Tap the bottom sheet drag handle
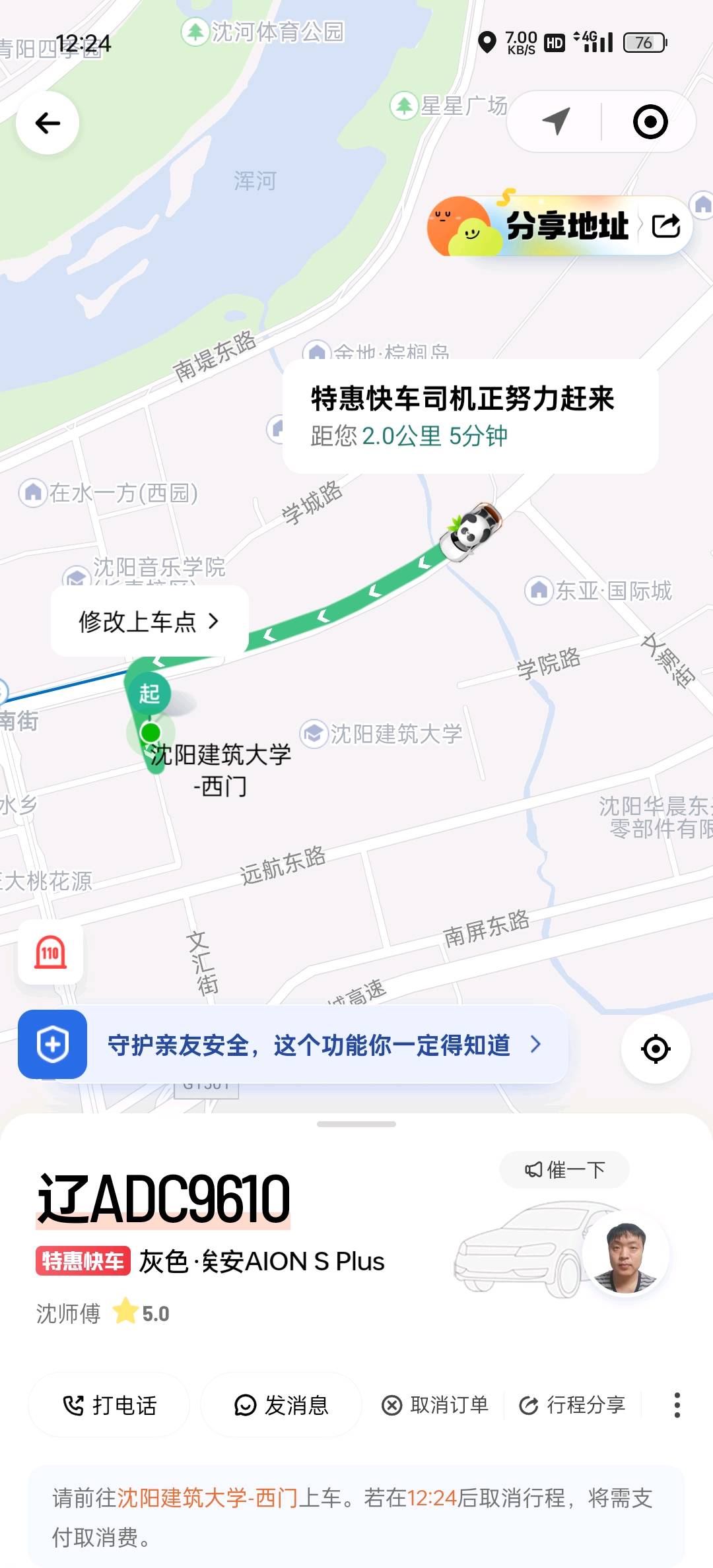This screenshot has width=713, height=1568. pos(356,1124)
